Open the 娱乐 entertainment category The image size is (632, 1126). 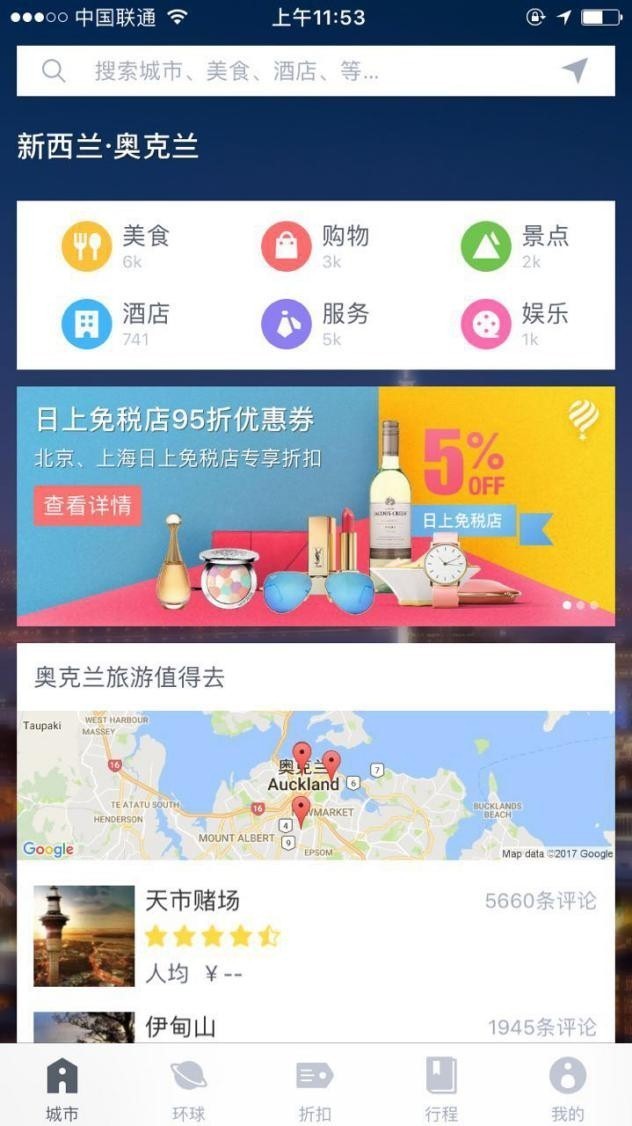[516, 324]
